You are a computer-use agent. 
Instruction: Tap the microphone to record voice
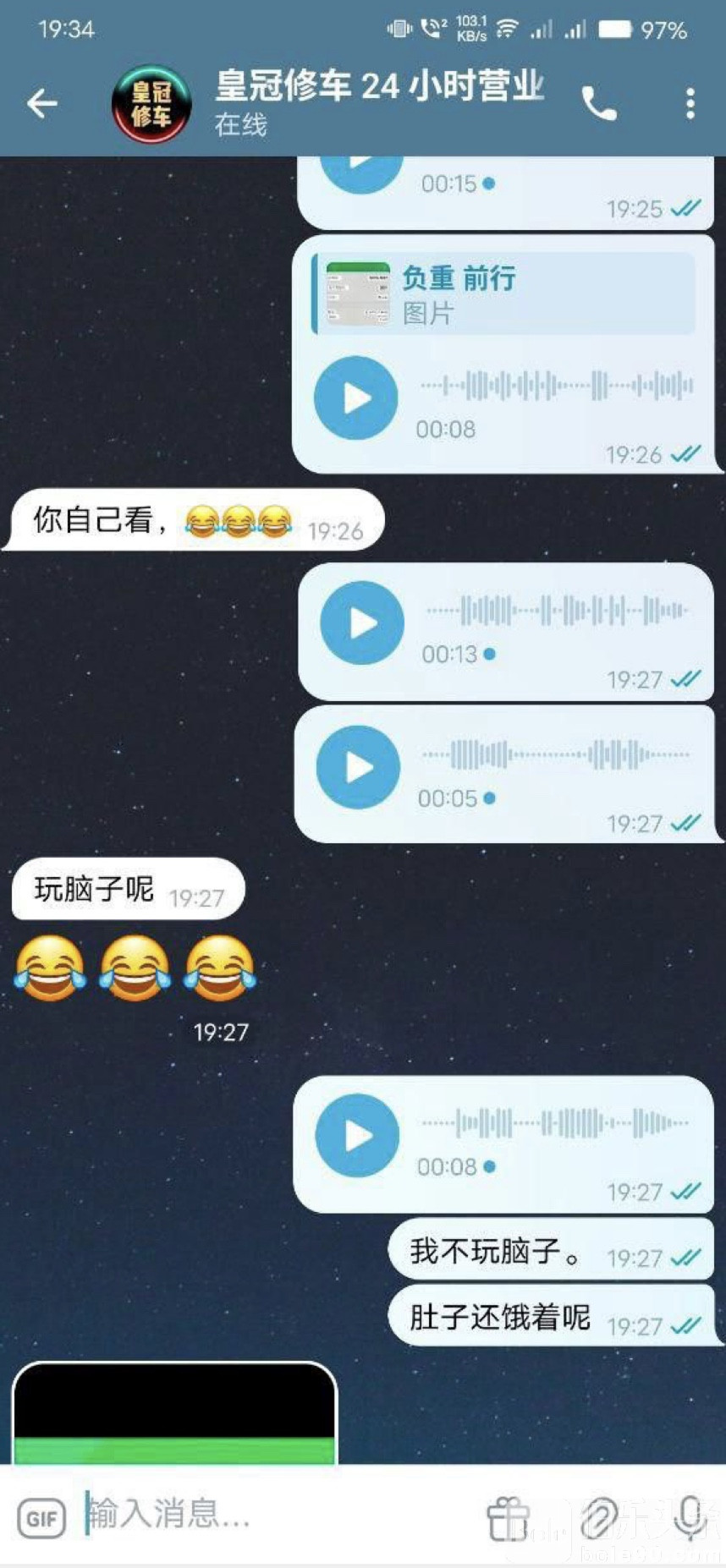689,1516
